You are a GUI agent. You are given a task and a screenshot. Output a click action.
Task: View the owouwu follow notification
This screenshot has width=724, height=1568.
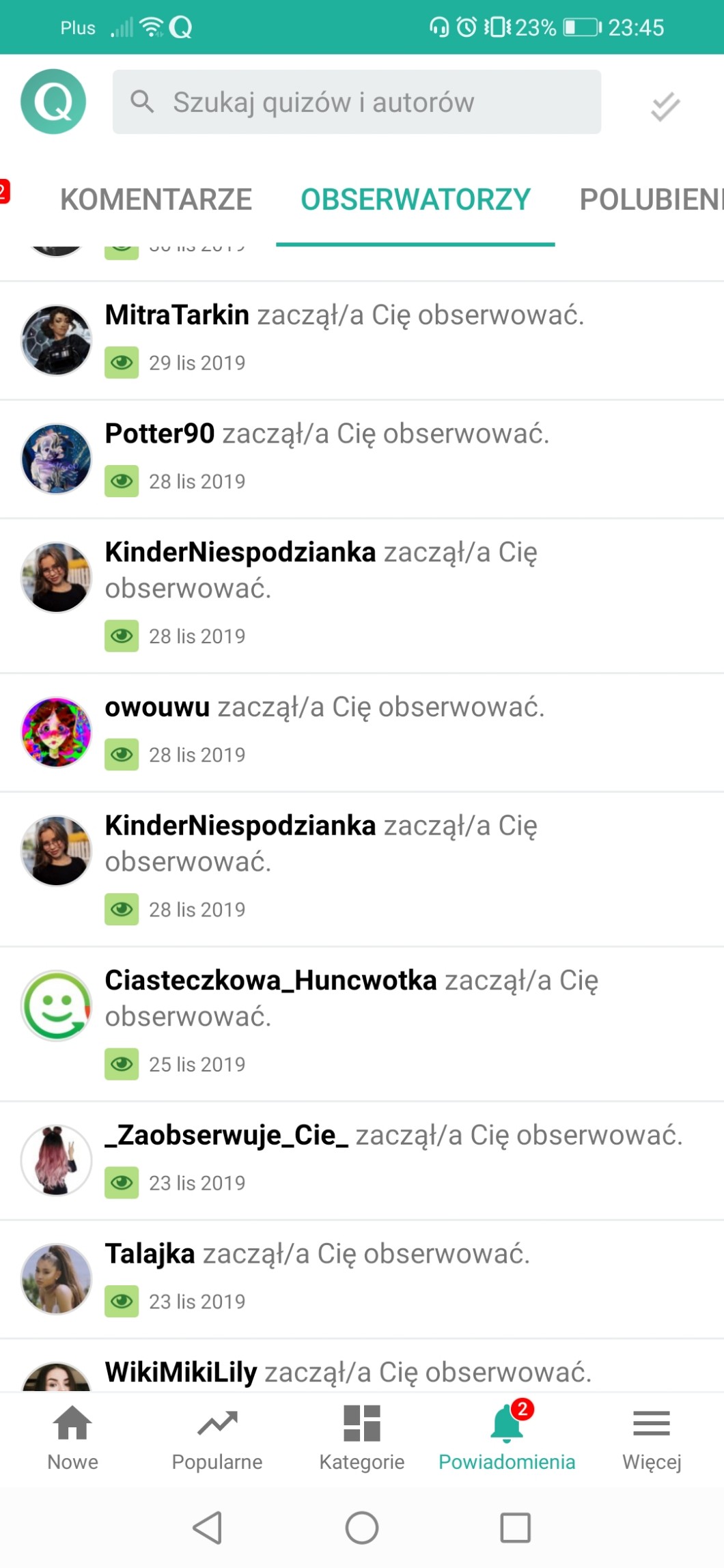[362, 733]
